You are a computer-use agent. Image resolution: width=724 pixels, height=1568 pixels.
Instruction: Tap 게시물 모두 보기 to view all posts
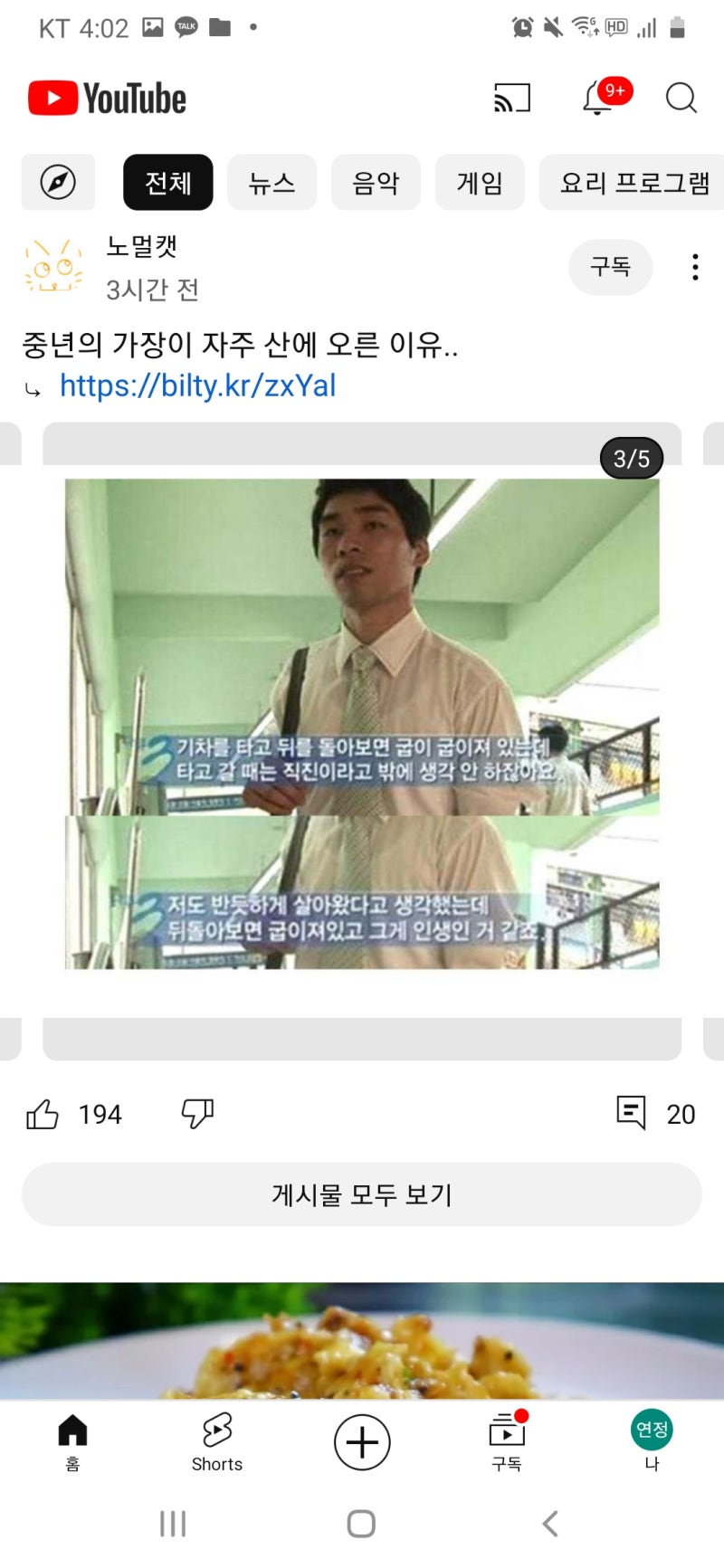click(362, 1194)
